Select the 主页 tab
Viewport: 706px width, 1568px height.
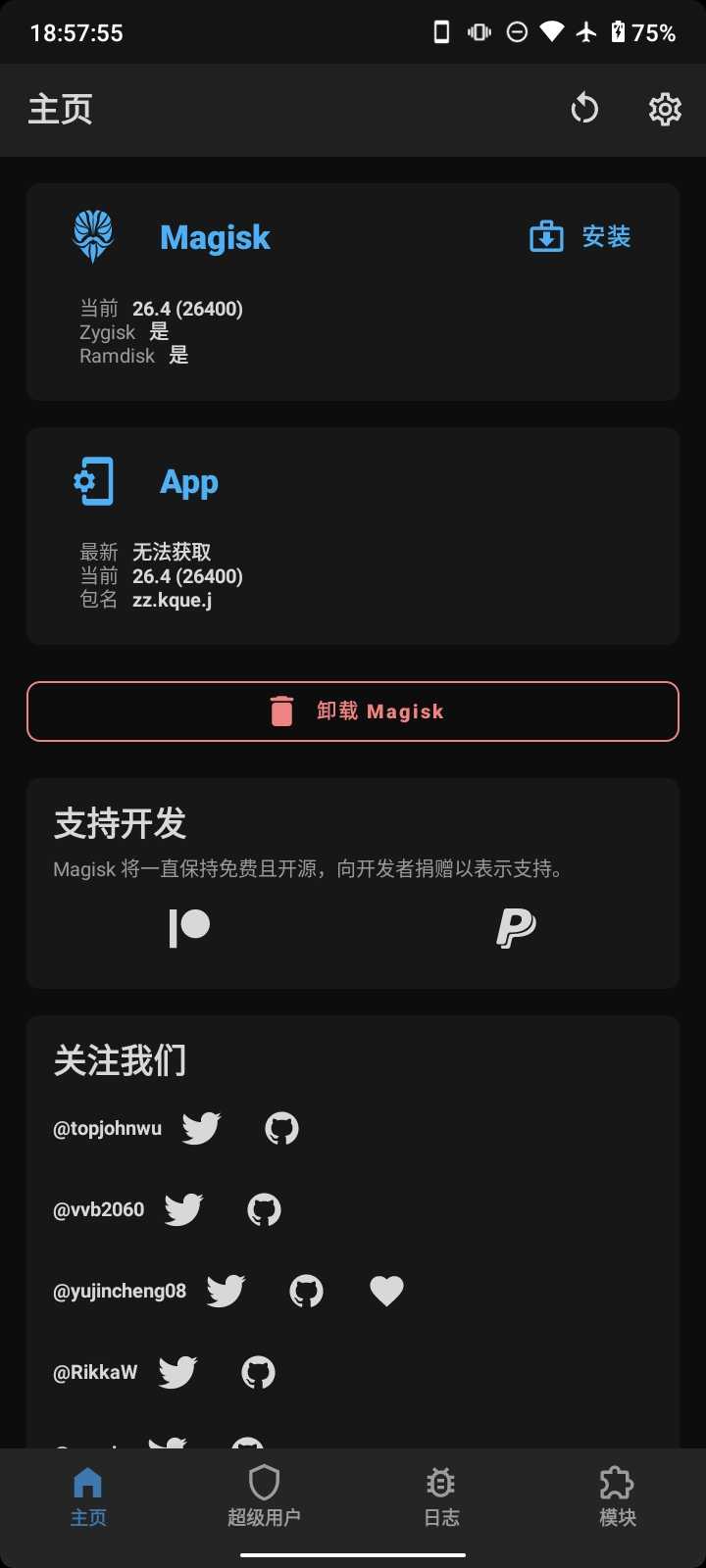(88, 1496)
